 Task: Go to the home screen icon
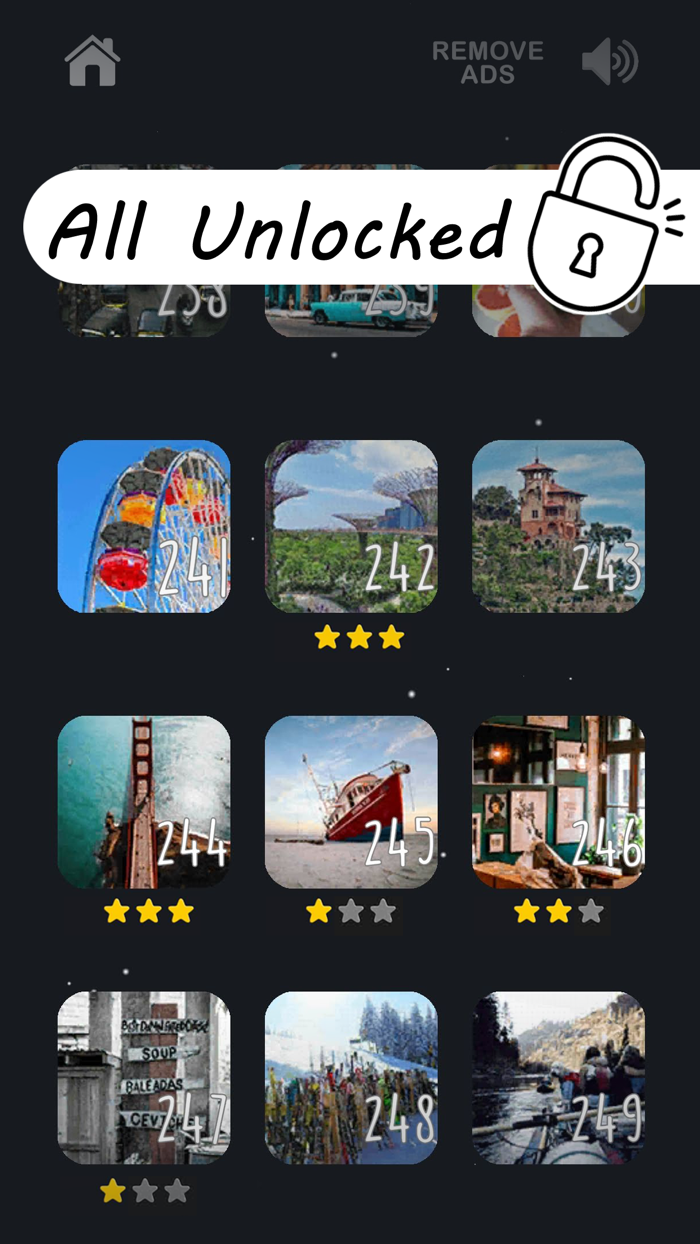coord(93,61)
